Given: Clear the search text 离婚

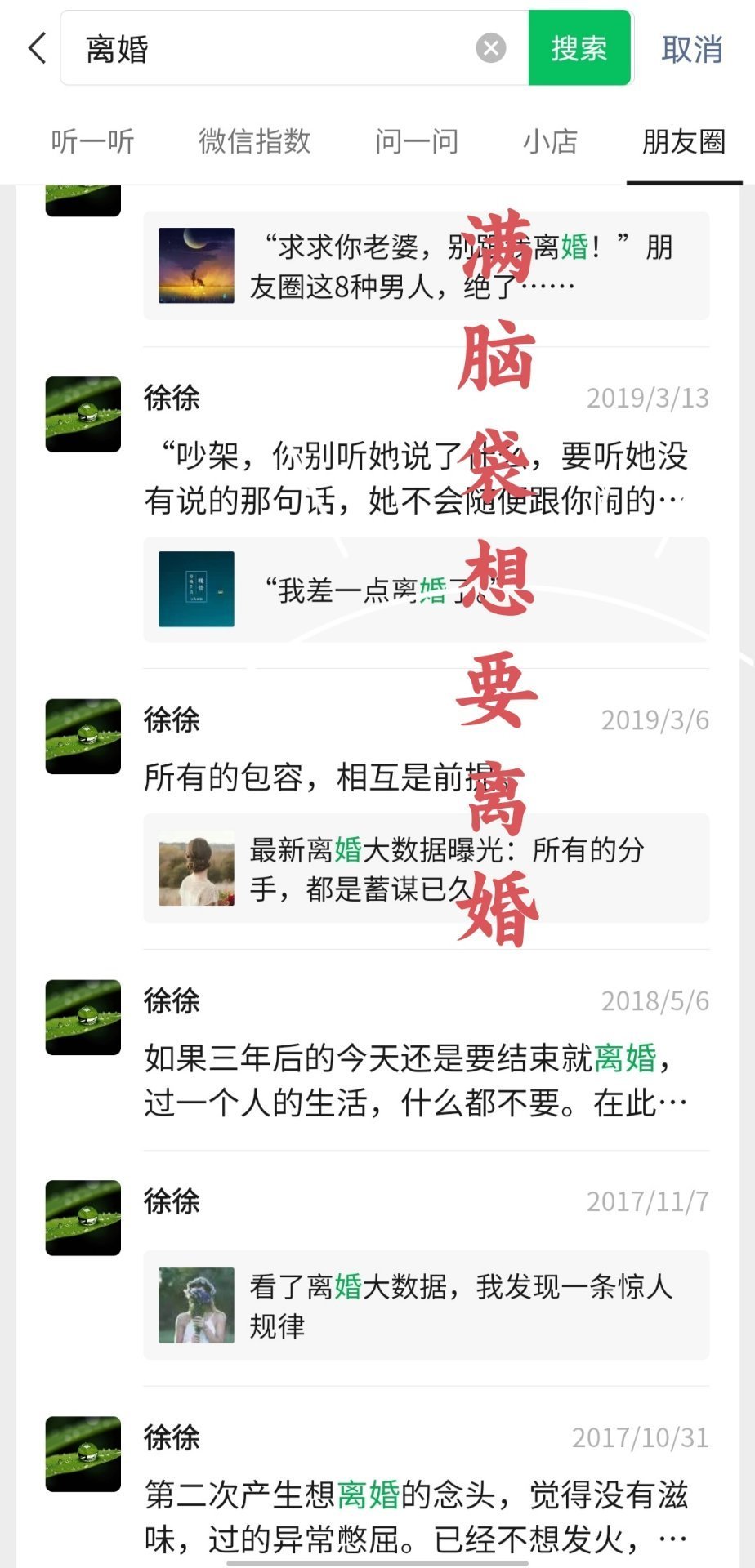Looking at the screenshot, I should (x=490, y=49).
